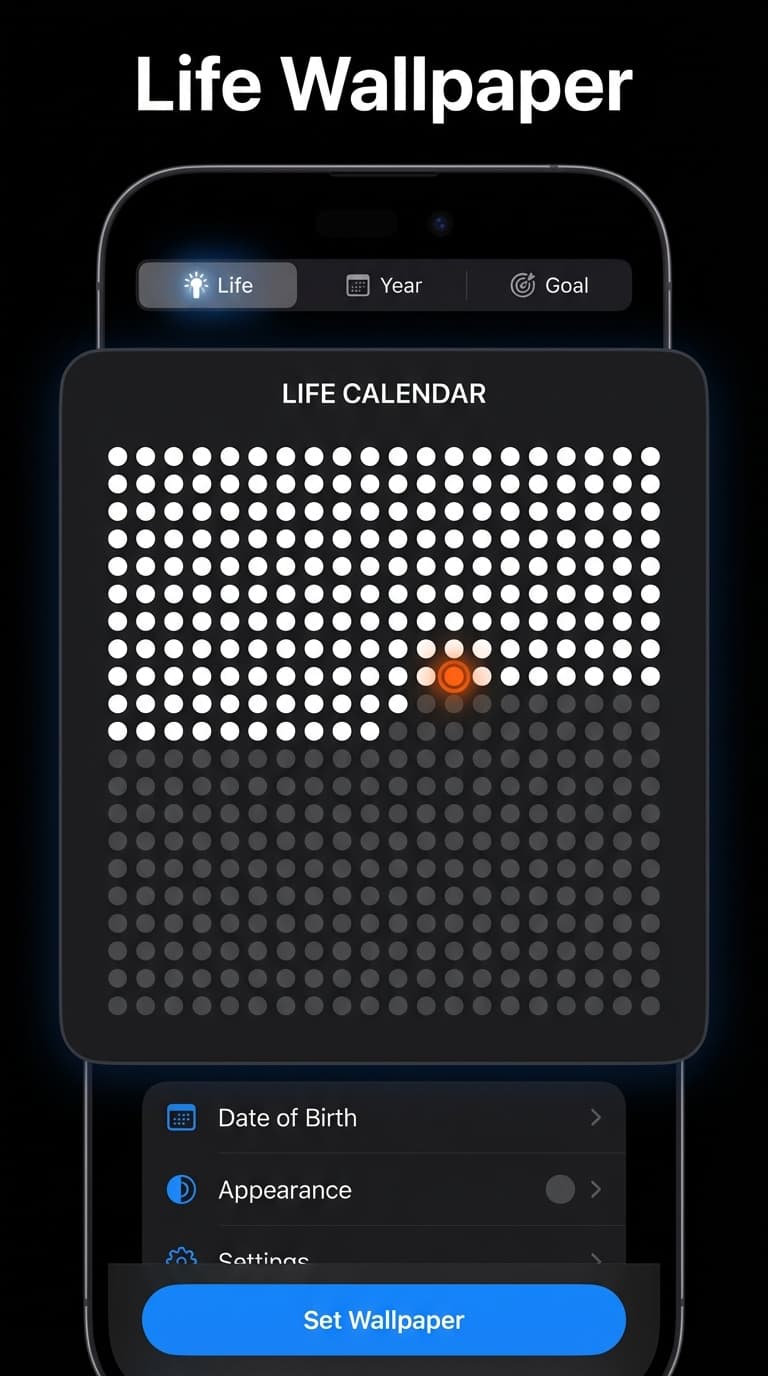Click the calendar icon on the Year tab
The width and height of the screenshot is (768, 1376).
click(357, 284)
